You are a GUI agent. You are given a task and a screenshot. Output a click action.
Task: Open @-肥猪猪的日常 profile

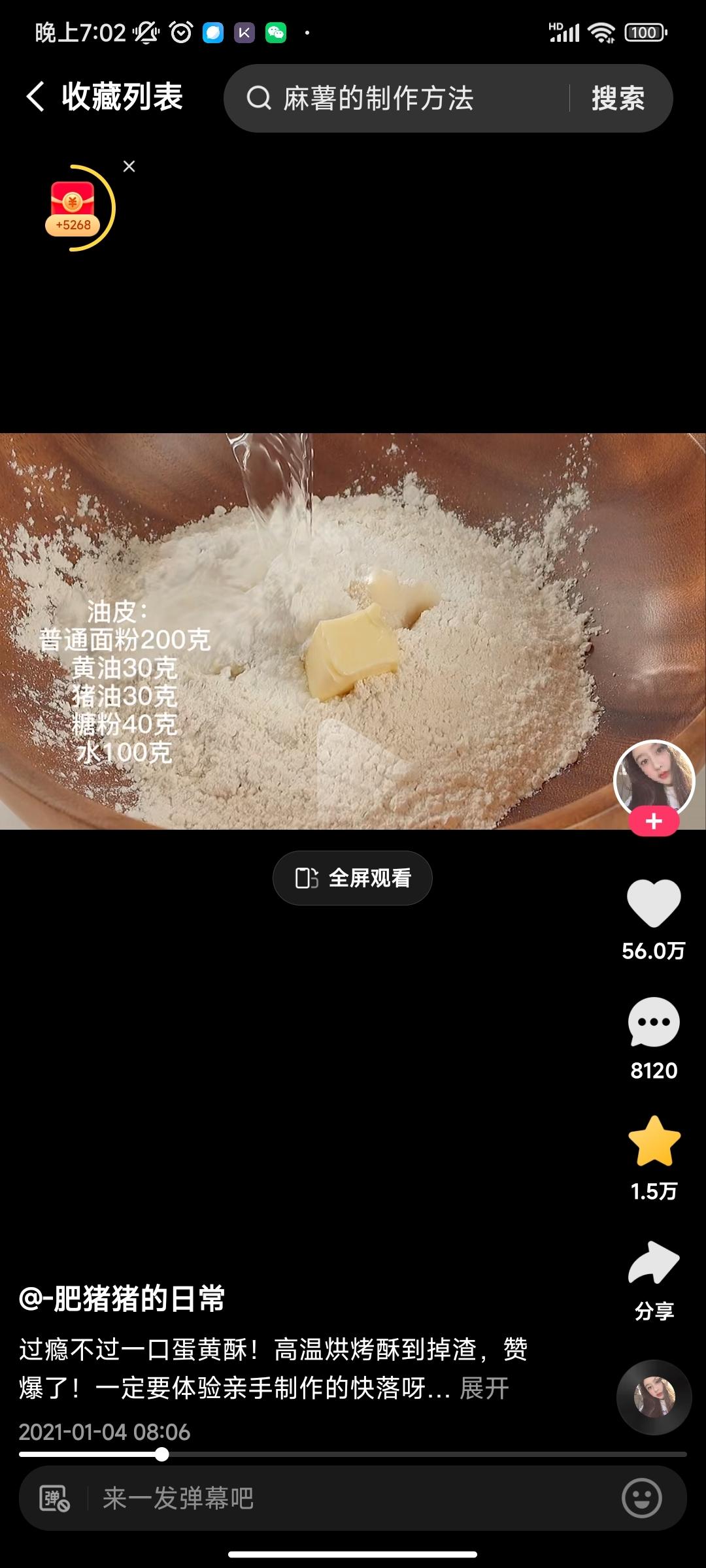tap(122, 1298)
